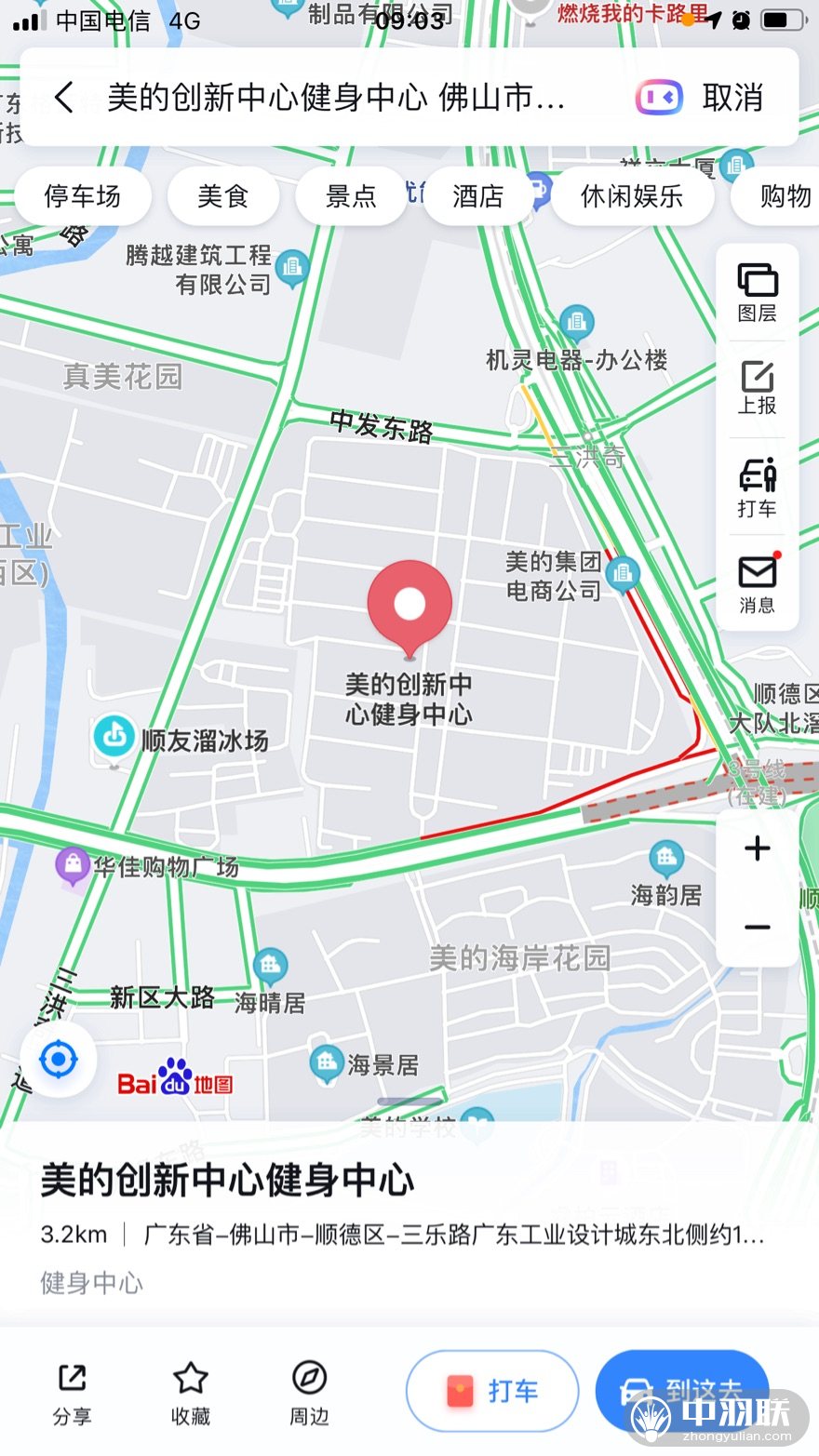819x1456 pixels.
Task: Open 消息 messages
Action: click(x=757, y=584)
